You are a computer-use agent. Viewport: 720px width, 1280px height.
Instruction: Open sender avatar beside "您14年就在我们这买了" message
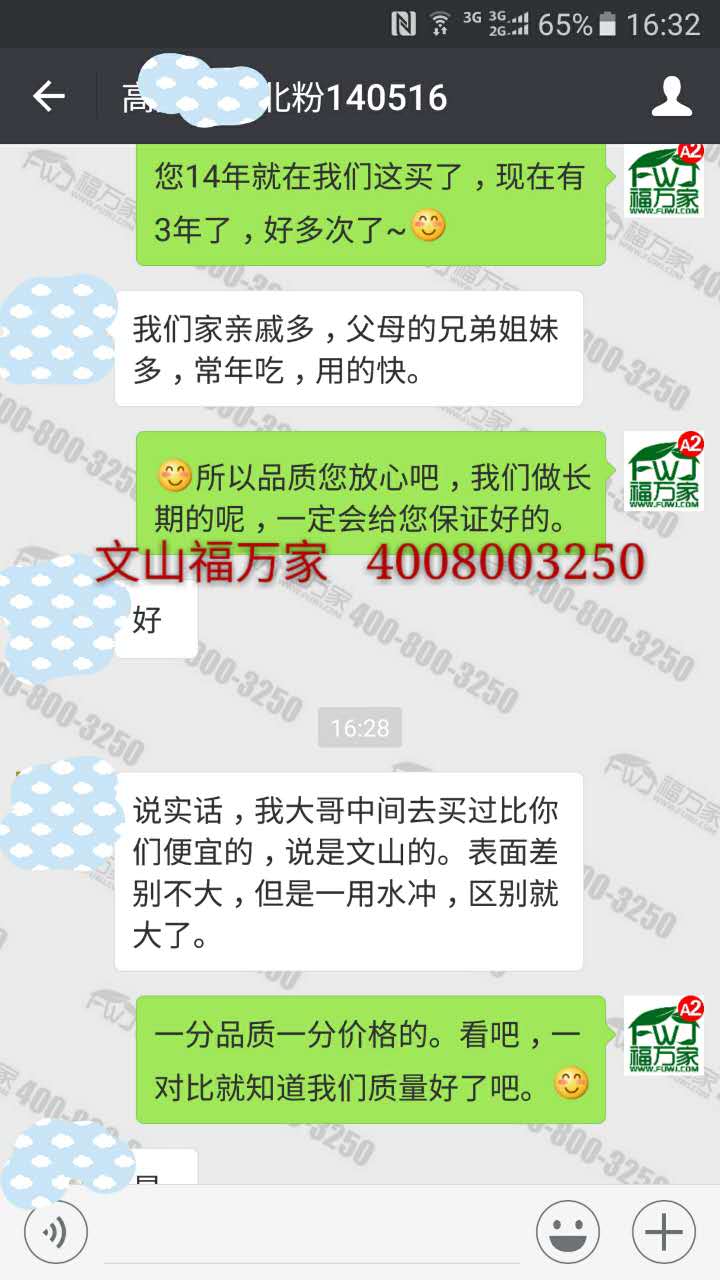(x=664, y=181)
